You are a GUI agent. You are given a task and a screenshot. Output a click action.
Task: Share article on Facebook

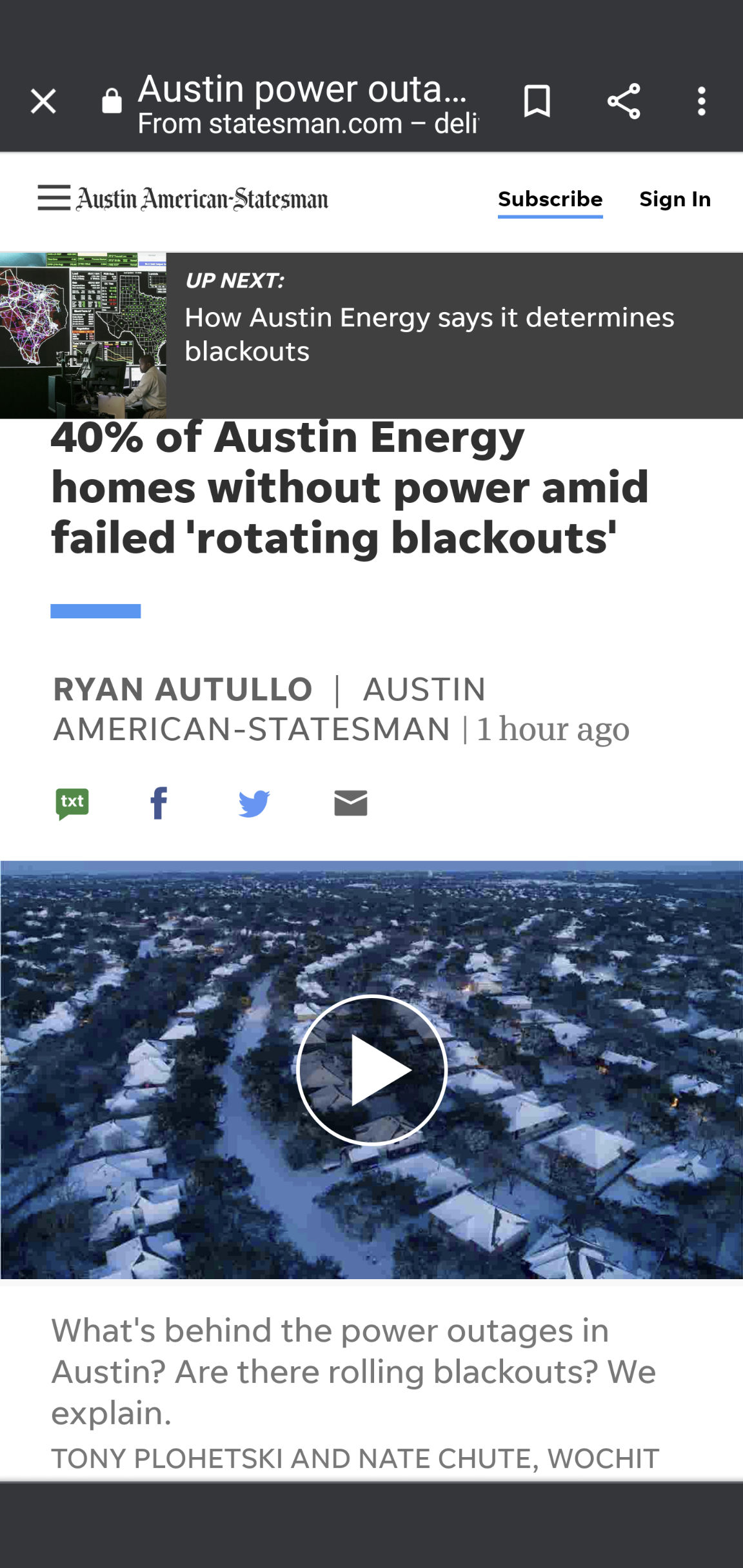click(x=159, y=803)
